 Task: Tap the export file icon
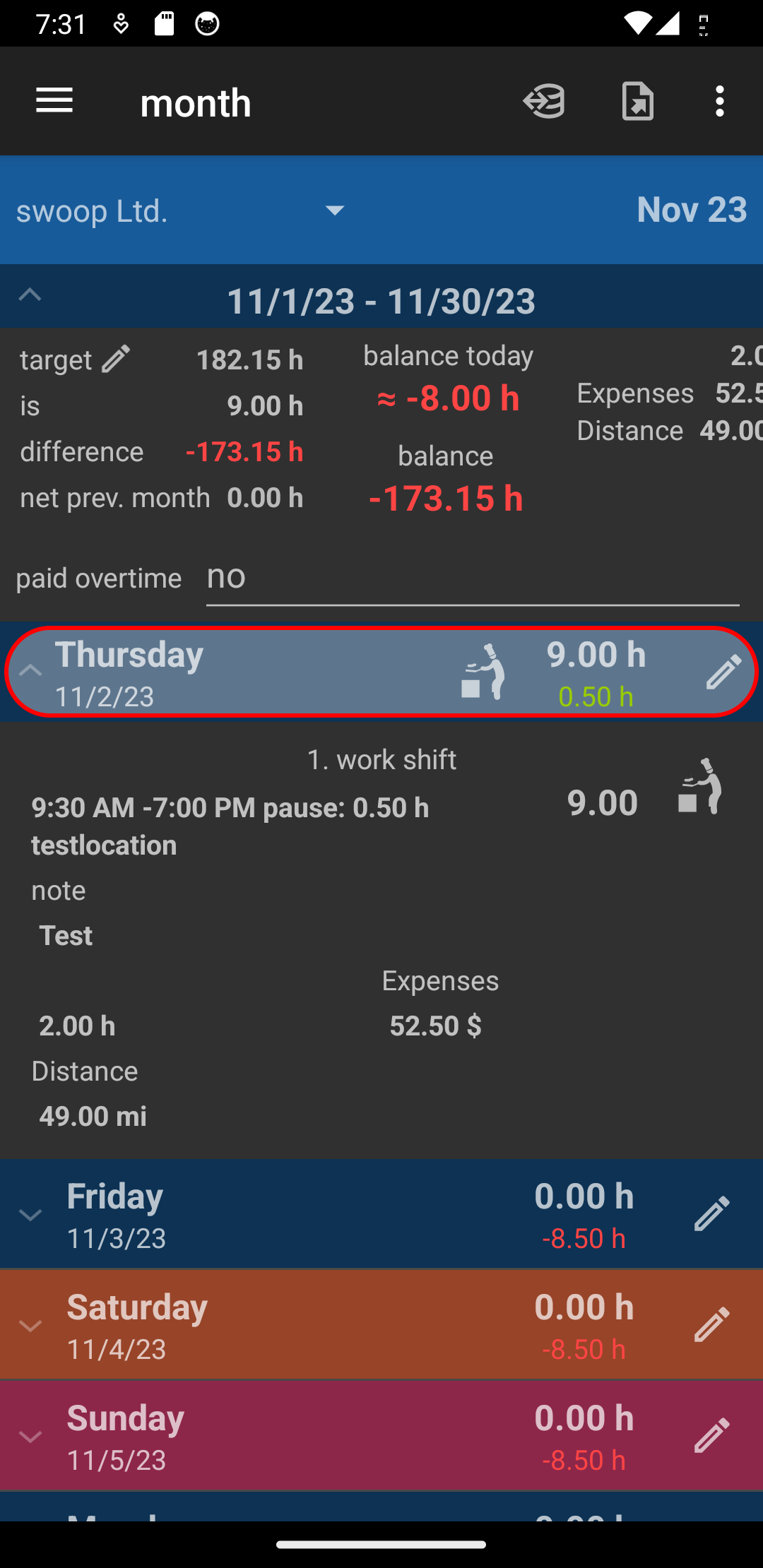637,101
